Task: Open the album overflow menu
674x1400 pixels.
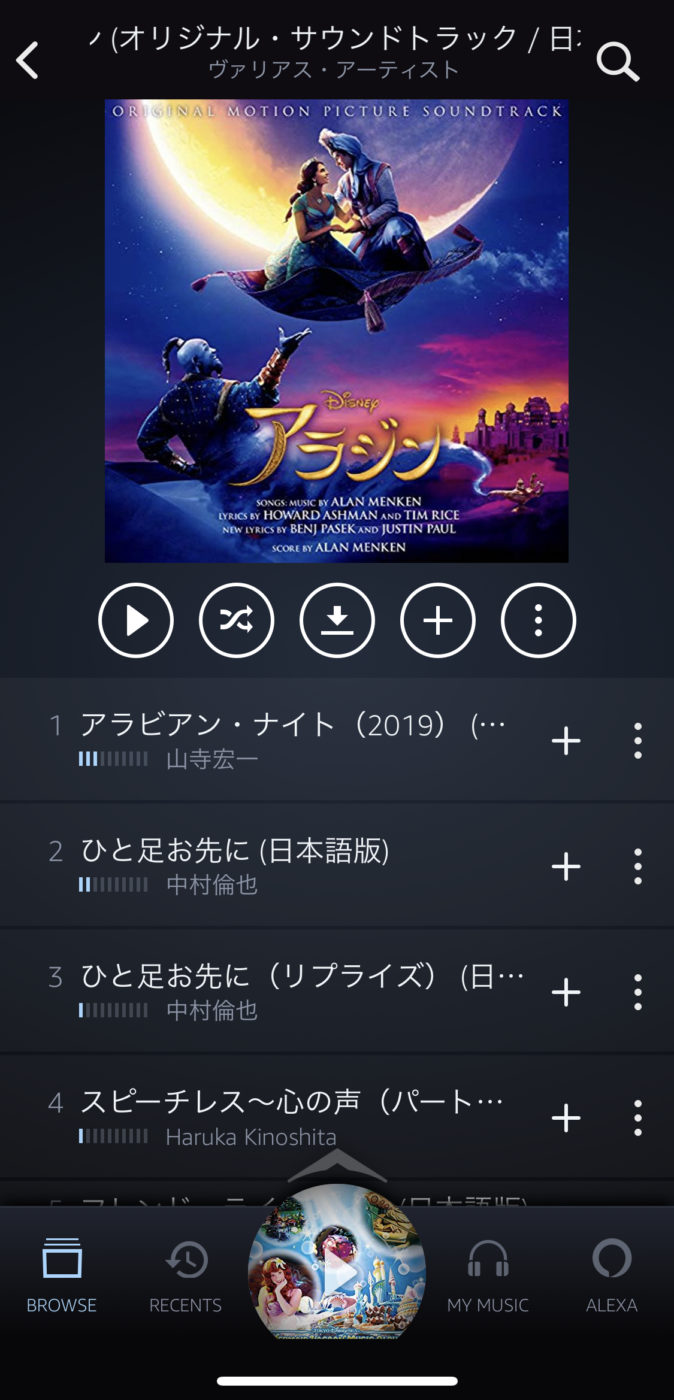Action: 538,621
